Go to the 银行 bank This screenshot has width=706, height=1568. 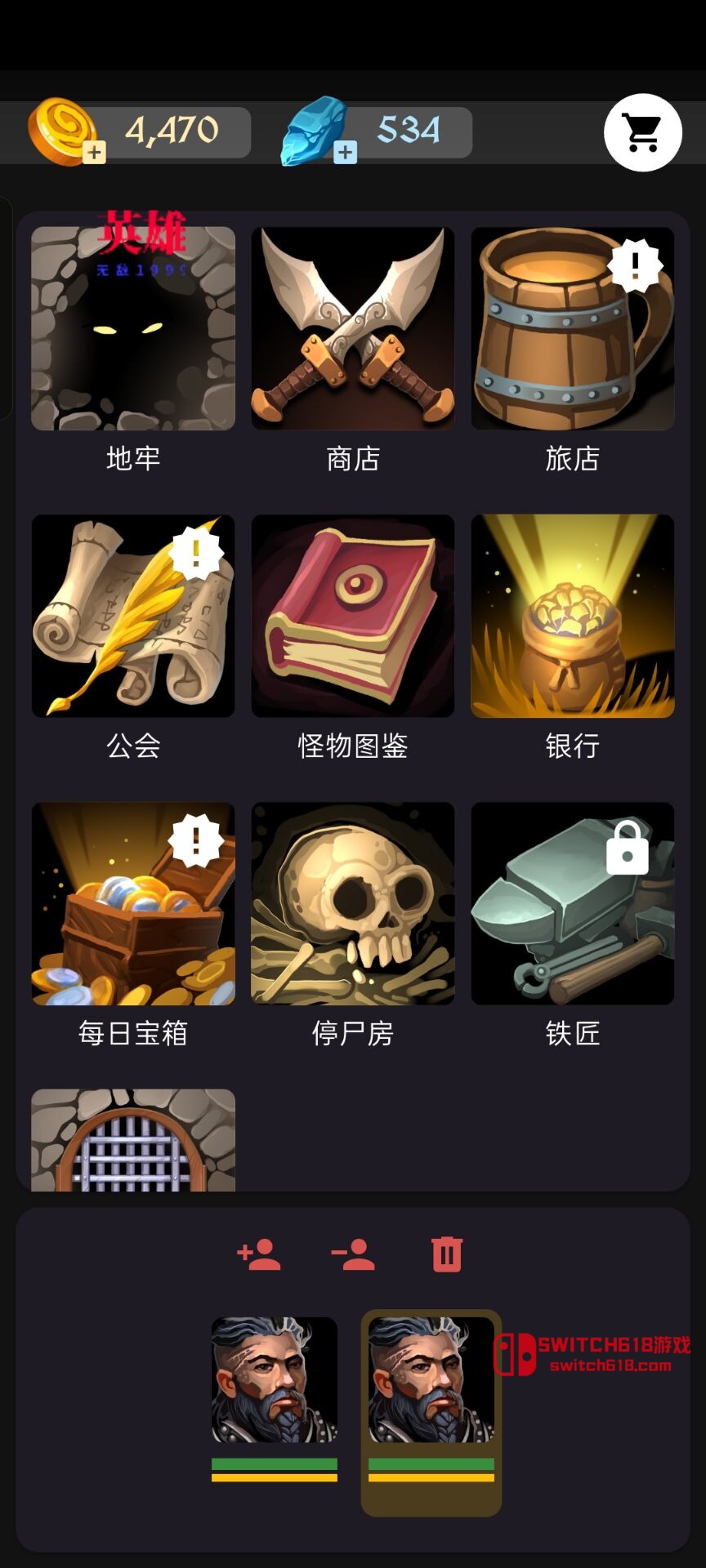click(x=573, y=616)
